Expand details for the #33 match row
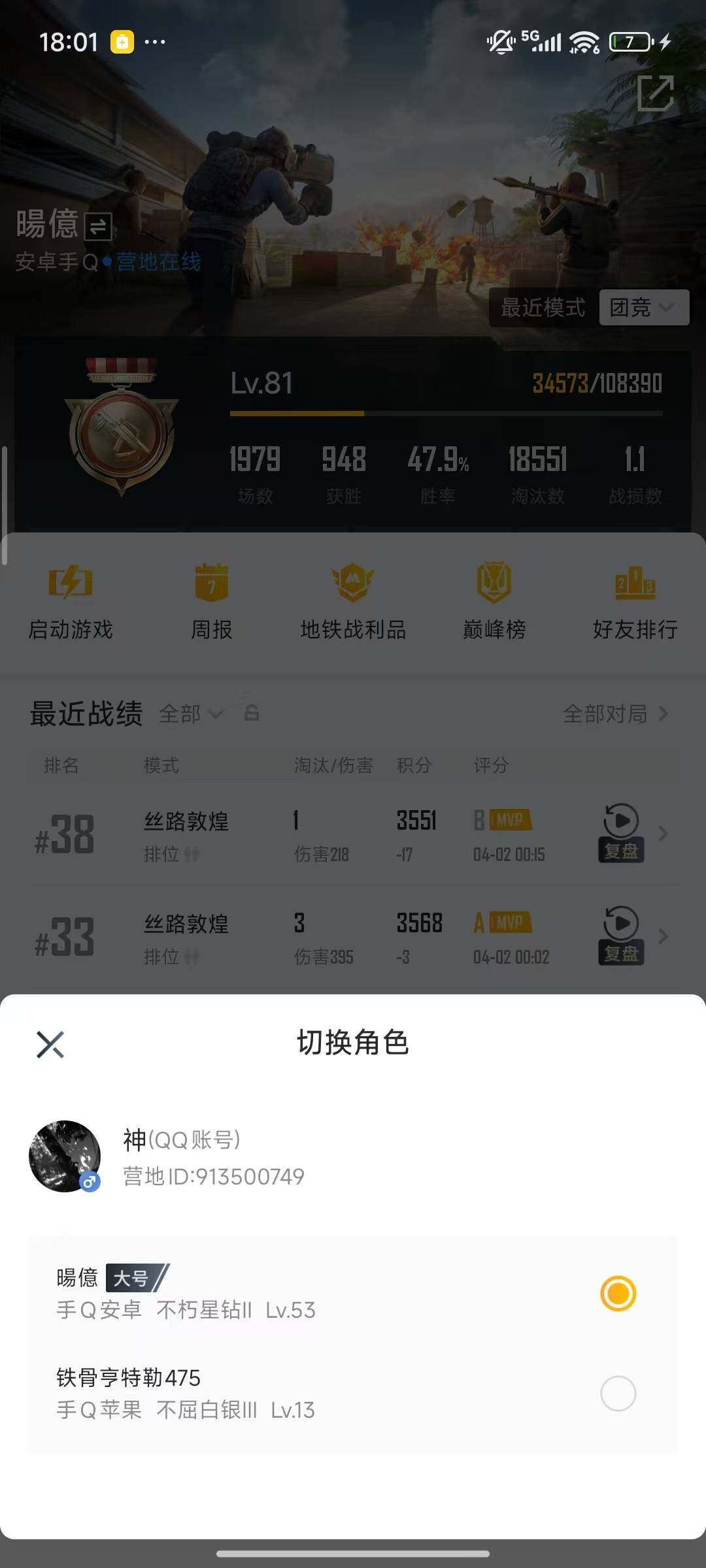Screen dimensions: 706x1568 pos(662,936)
